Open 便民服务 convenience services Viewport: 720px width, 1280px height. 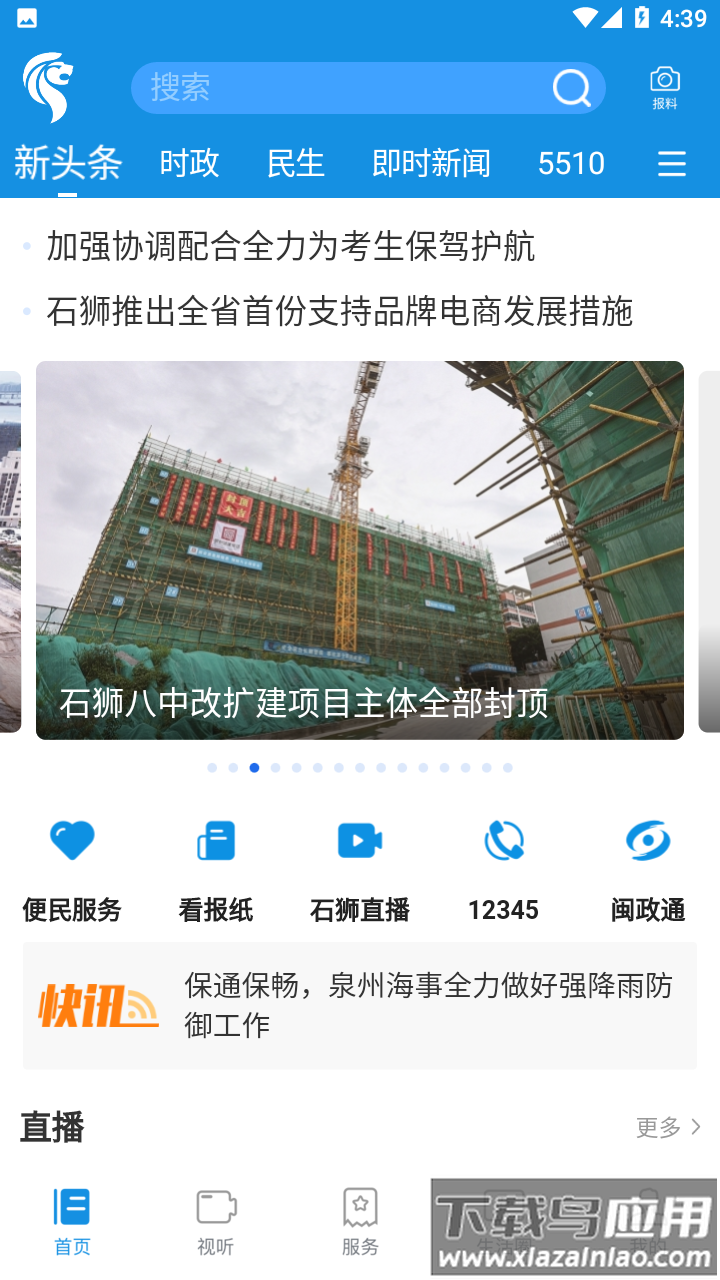(71, 866)
